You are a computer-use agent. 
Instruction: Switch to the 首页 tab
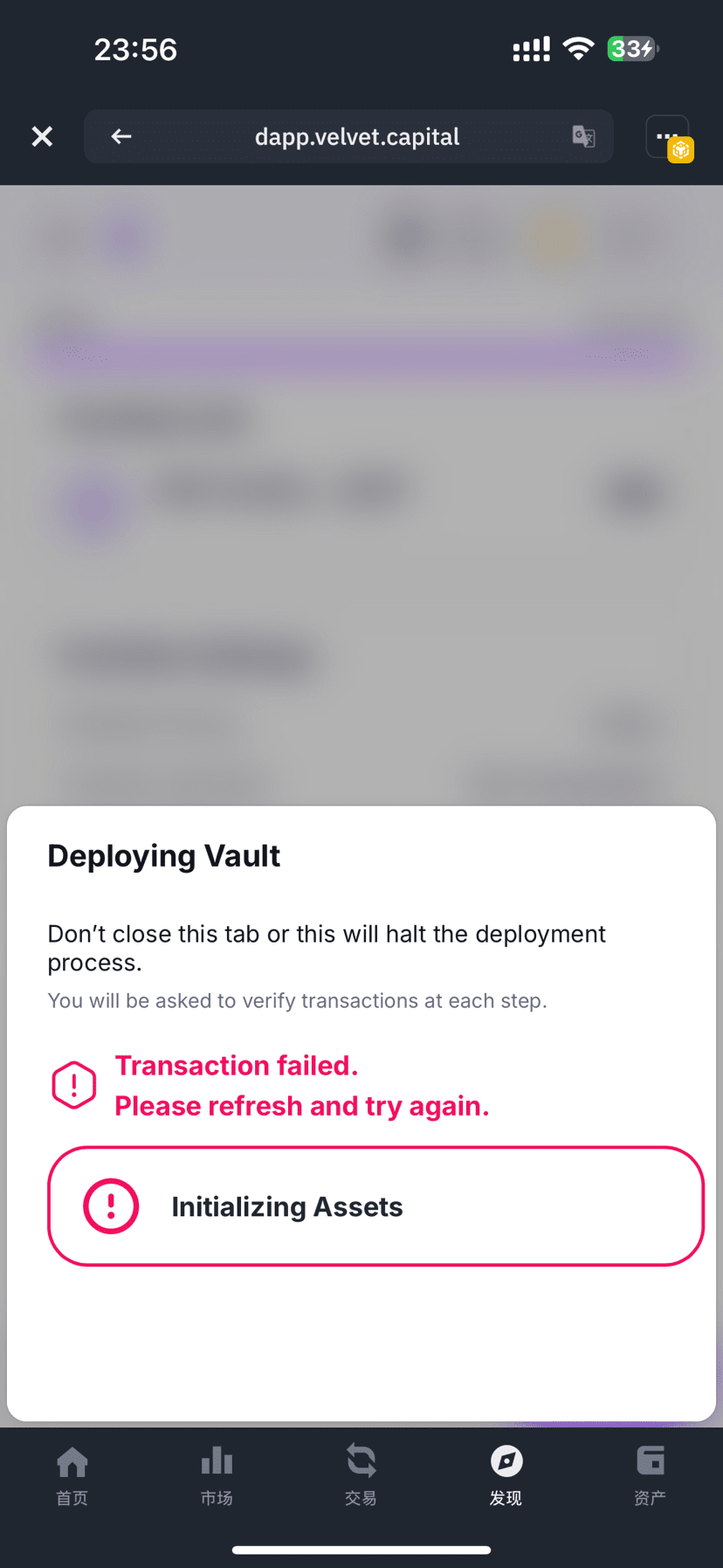click(72, 1475)
